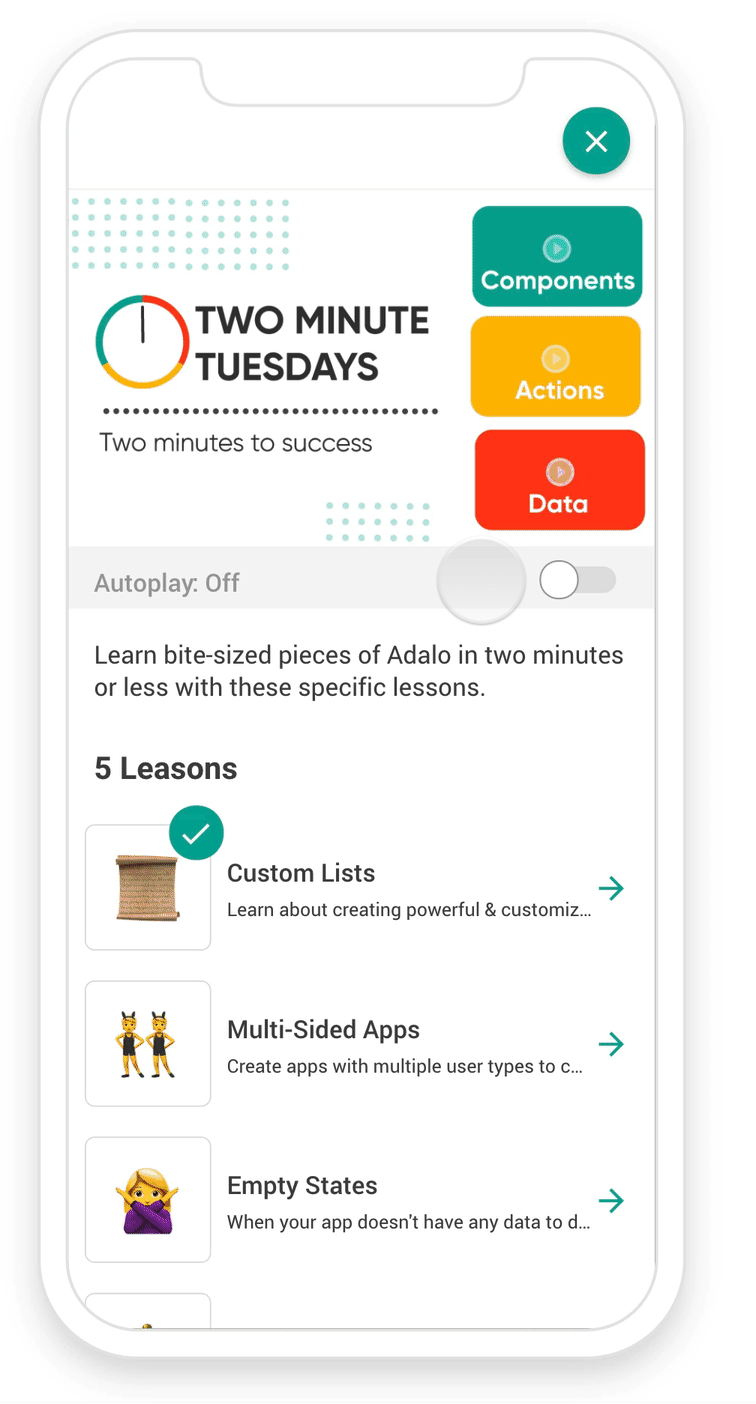756x1404 pixels.
Task: Close the Two Minute Tuesdays screen
Action: pyautogui.click(x=596, y=141)
